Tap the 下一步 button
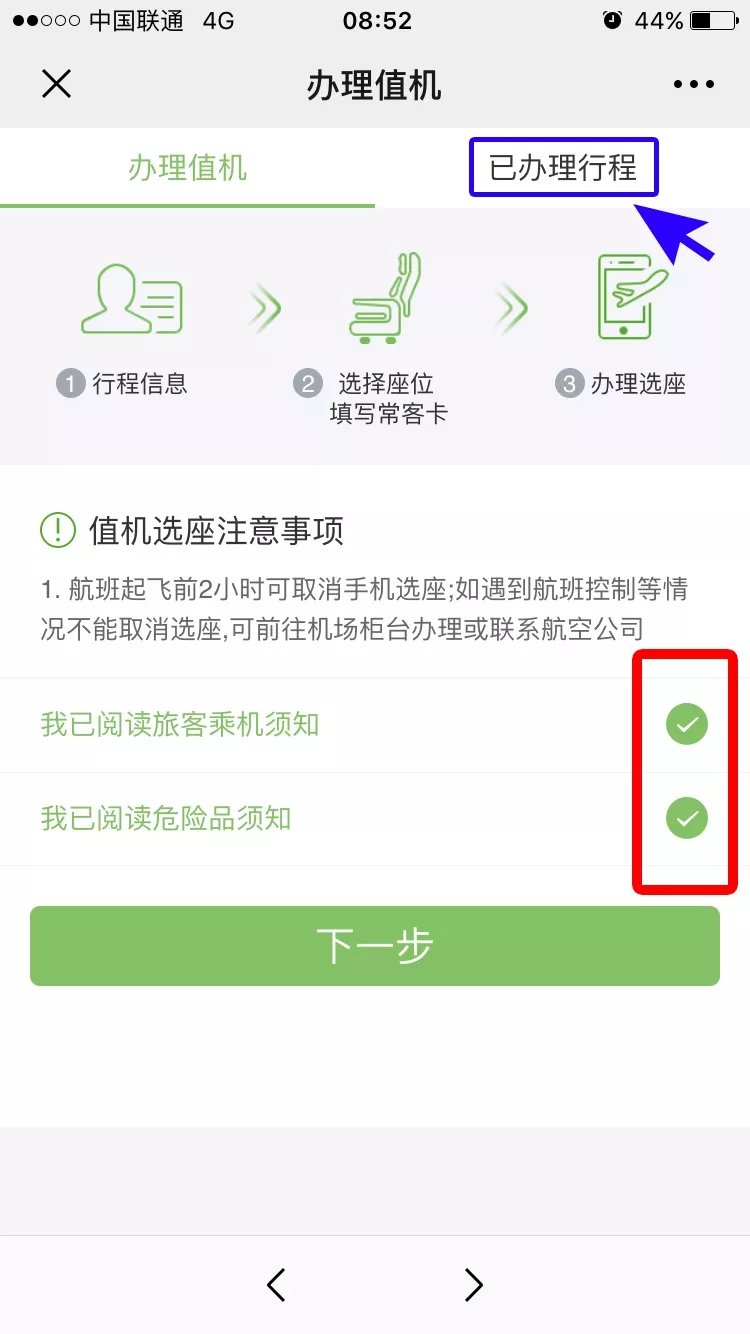750x1334 pixels. [375, 946]
